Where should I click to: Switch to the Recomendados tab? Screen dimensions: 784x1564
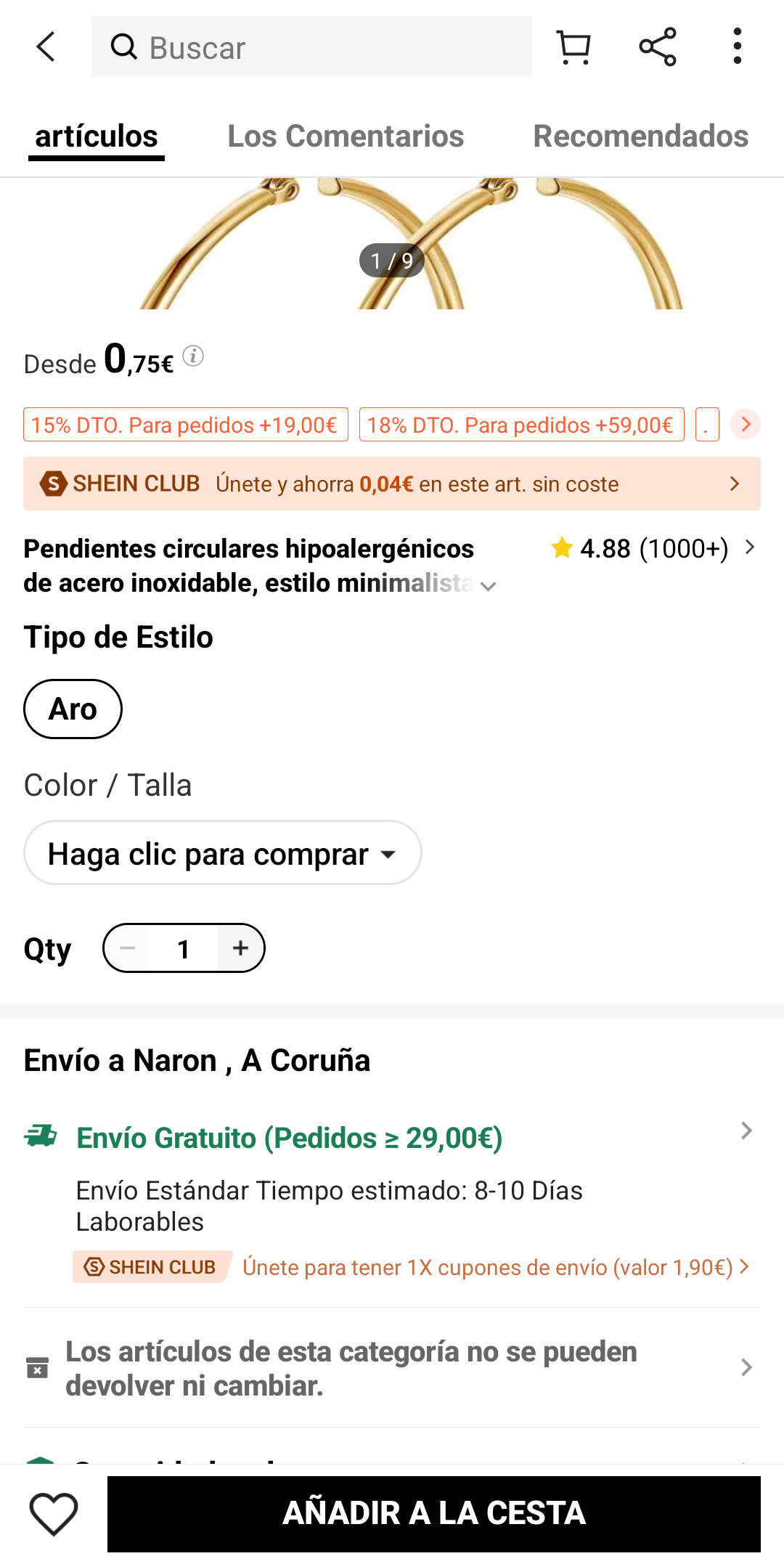(640, 136)
